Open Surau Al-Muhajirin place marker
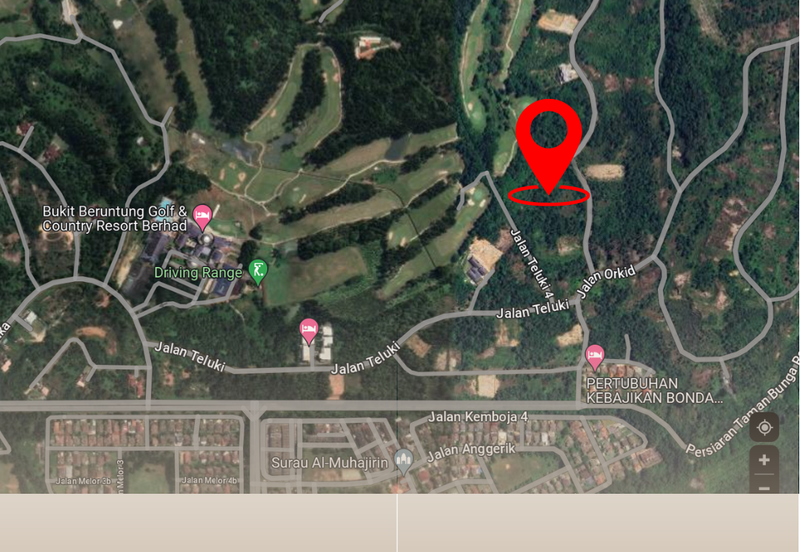800x552 pixels. pyautogui.click(x=404, y=461)
